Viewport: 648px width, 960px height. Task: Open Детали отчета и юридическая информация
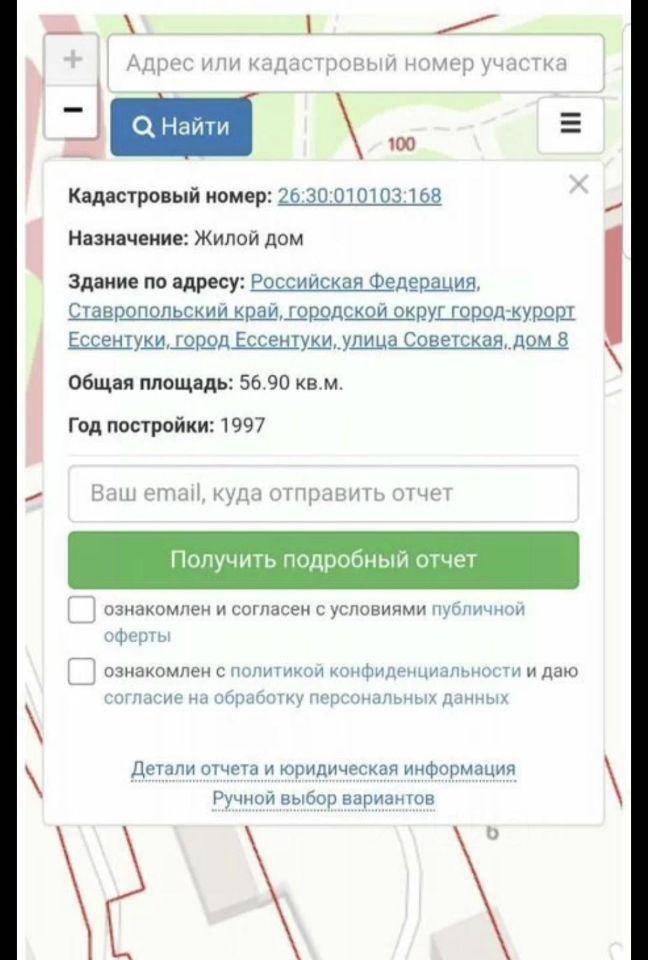(323, 768)
